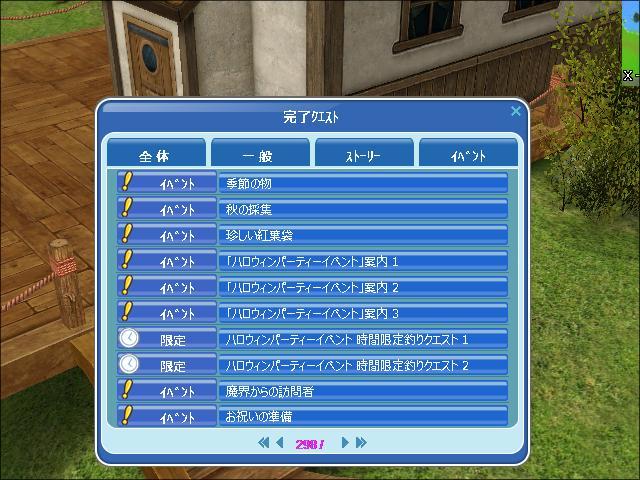
Task: Switch to the 全体 tab
Action: (155, 155)
